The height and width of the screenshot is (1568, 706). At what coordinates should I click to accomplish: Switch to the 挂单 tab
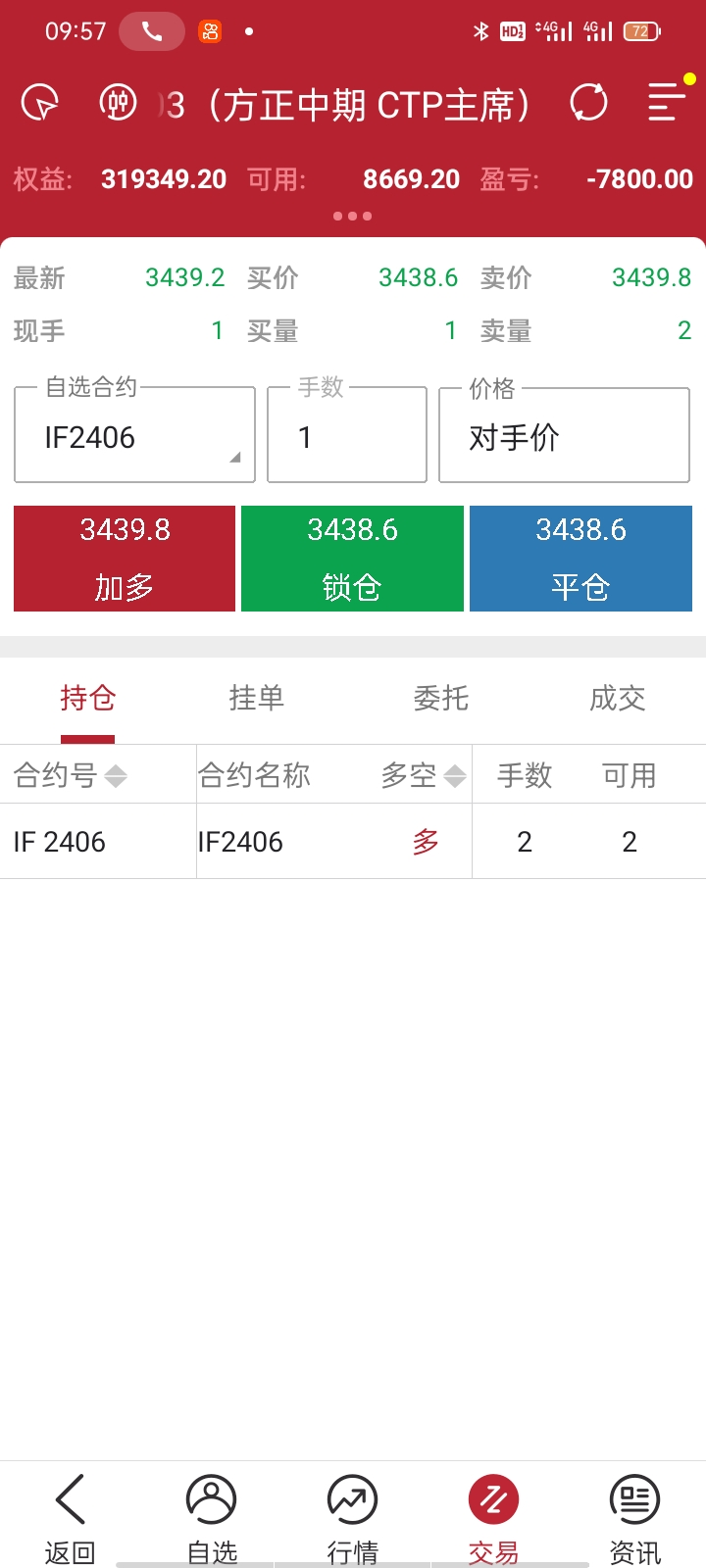click(256, 699)
